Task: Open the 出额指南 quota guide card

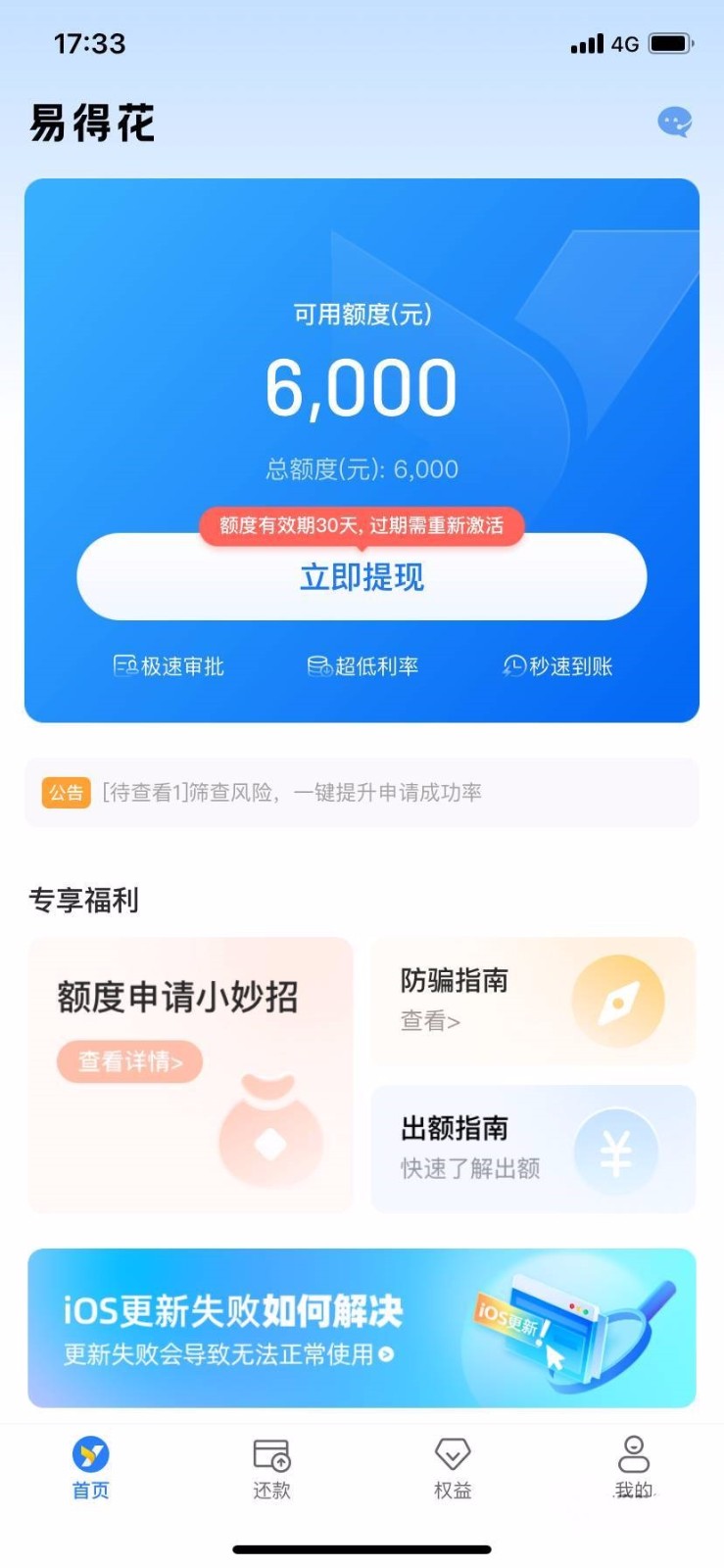Action: pyautogui.click(x=533, y=1149)
